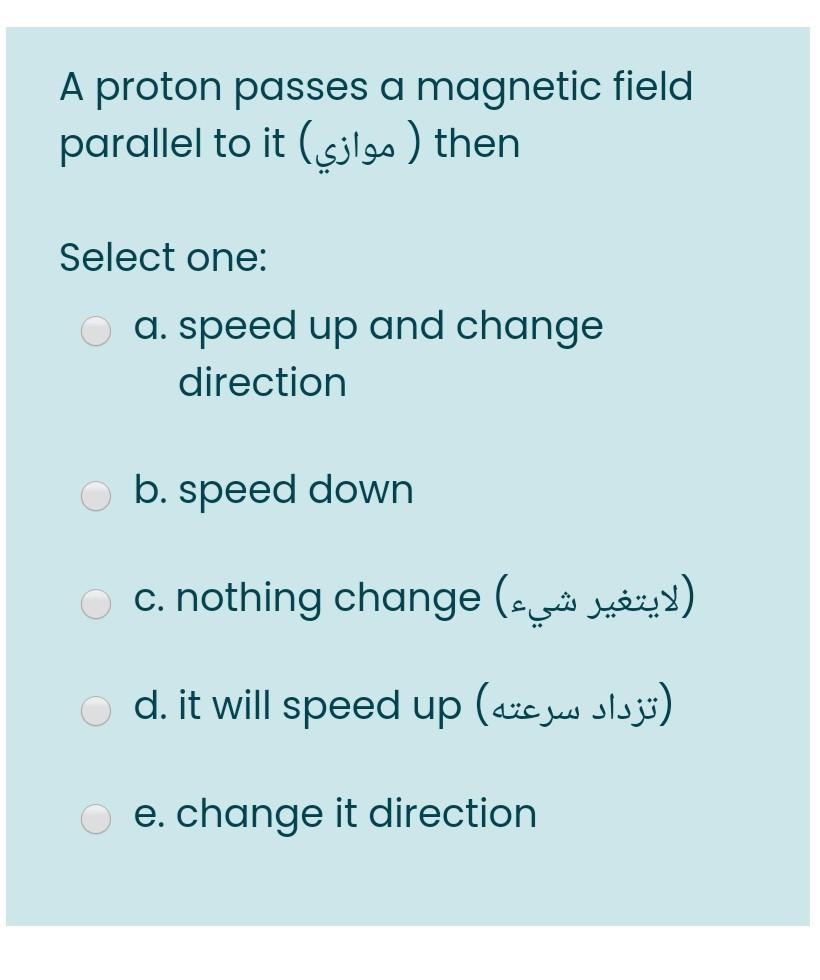Screen dimensions: 820x980
Task: Select option a, speed up and change direction
Action: click(x=96, y=330)
